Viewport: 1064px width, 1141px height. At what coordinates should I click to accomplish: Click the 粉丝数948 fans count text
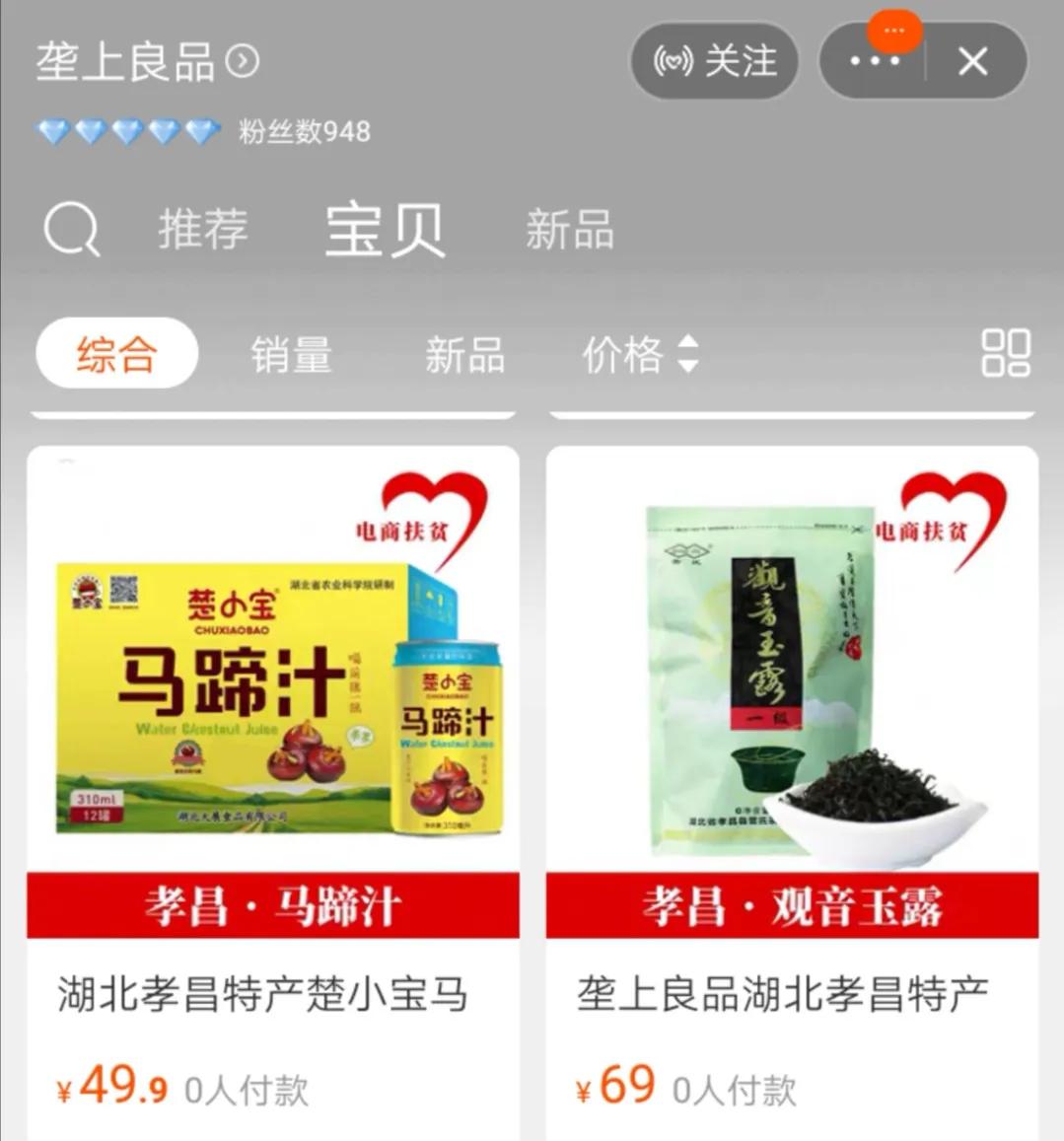click(x=301, y=131)
